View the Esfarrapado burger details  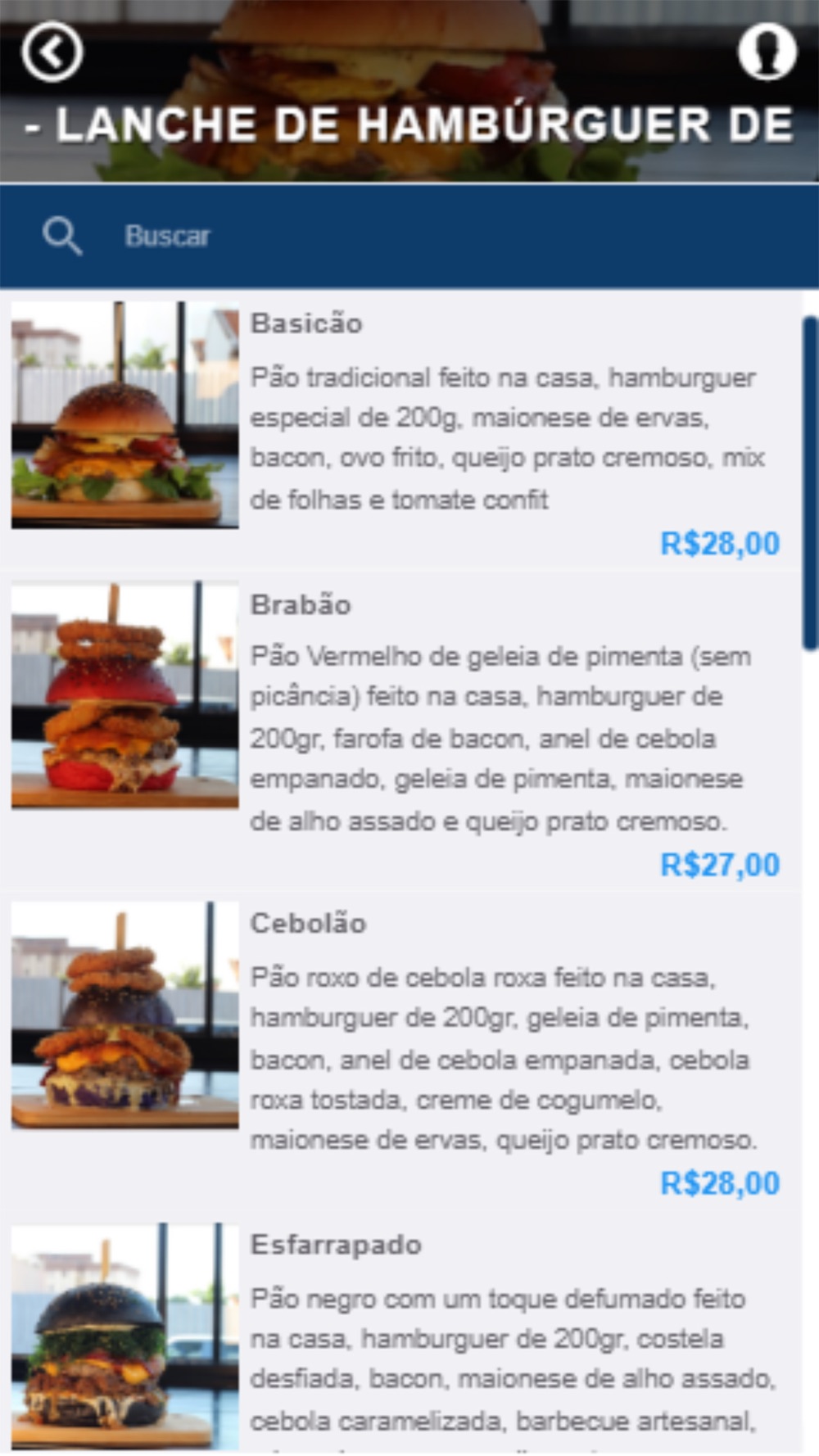coord(401,1336)
